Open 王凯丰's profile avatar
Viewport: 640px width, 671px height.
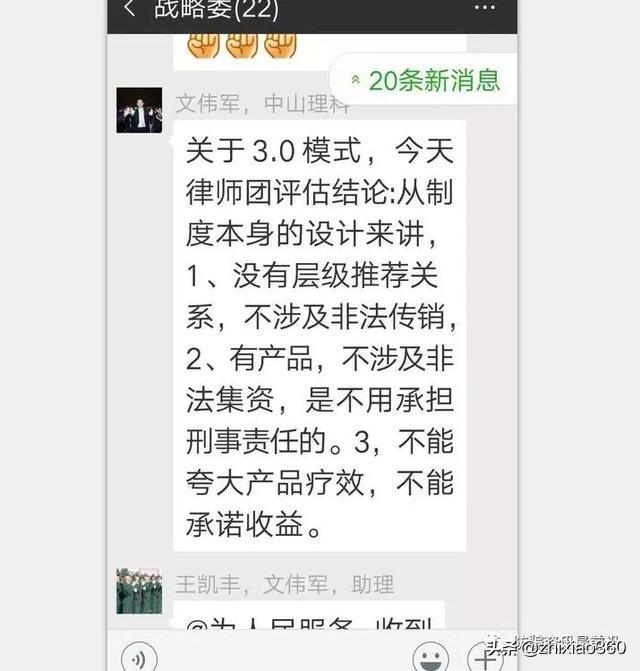139,591
